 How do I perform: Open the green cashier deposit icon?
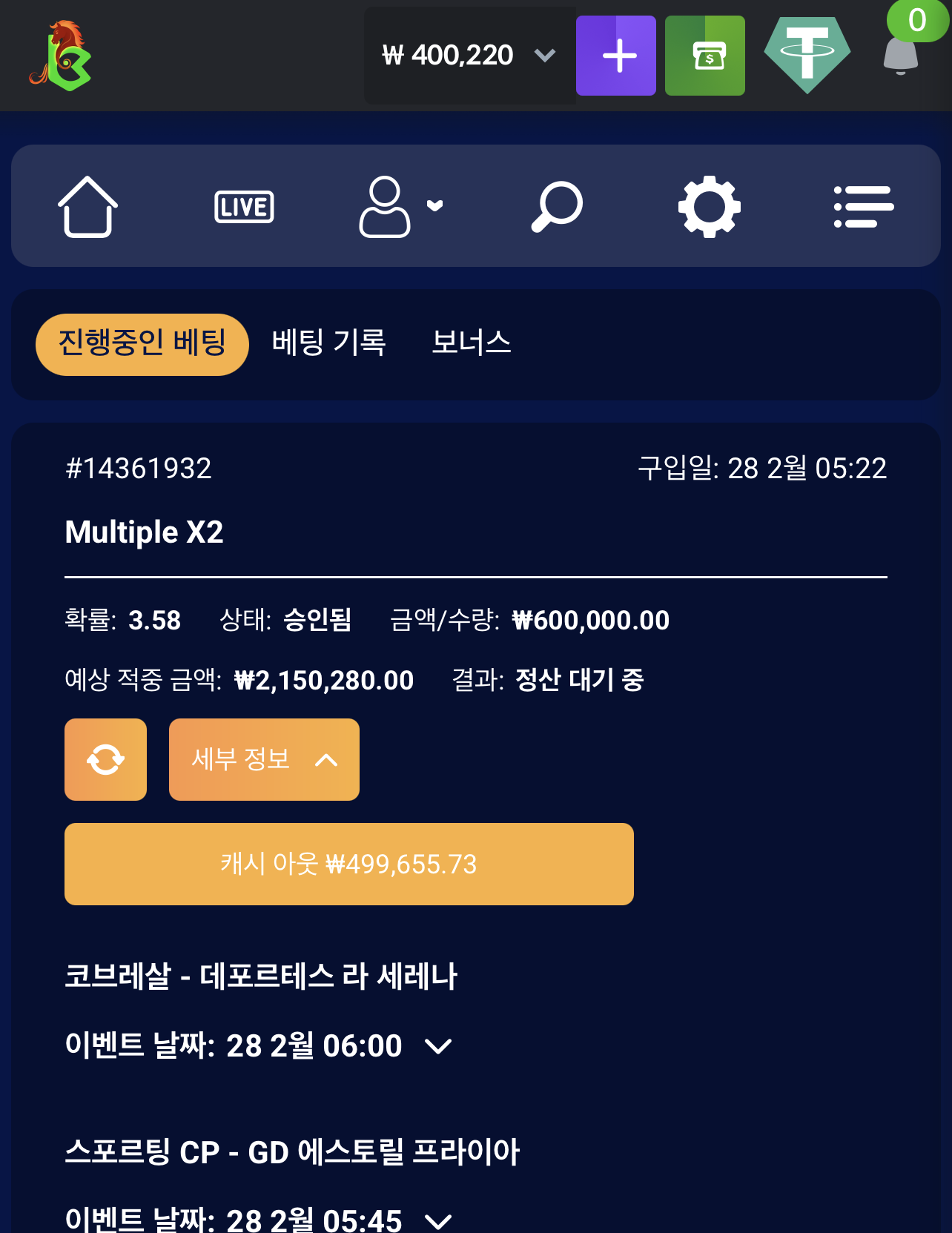point(704,55)
